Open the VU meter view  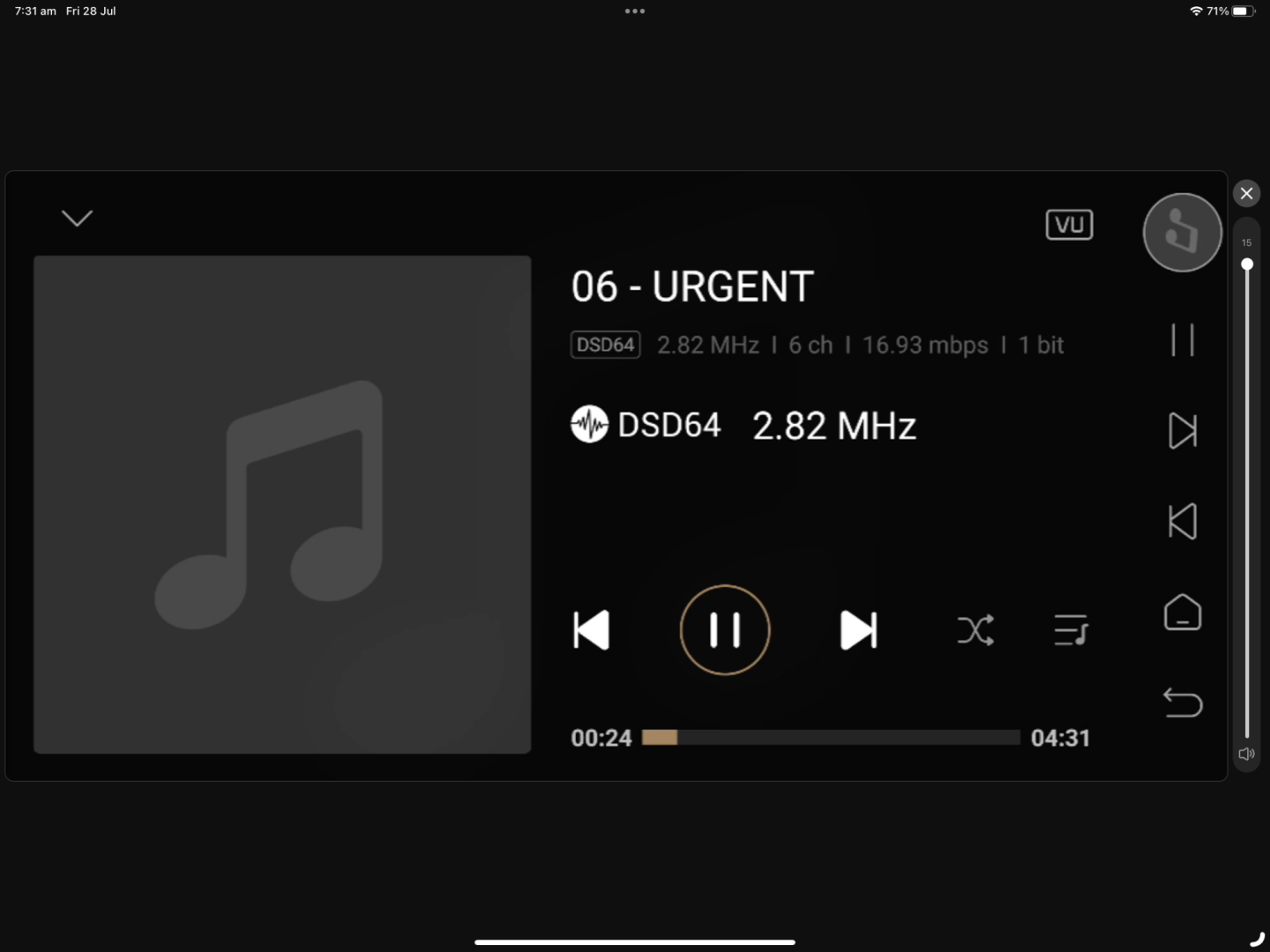1069,225
